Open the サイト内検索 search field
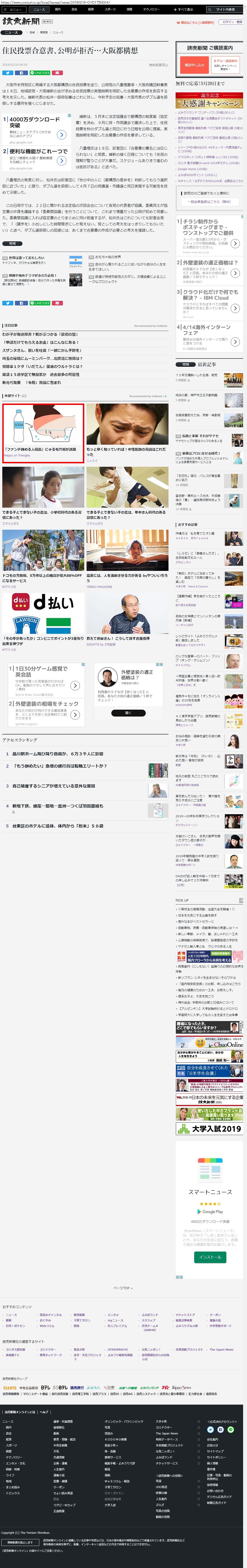The width and height of the screenshot is (247, 1568). click(x=226, y=10)
